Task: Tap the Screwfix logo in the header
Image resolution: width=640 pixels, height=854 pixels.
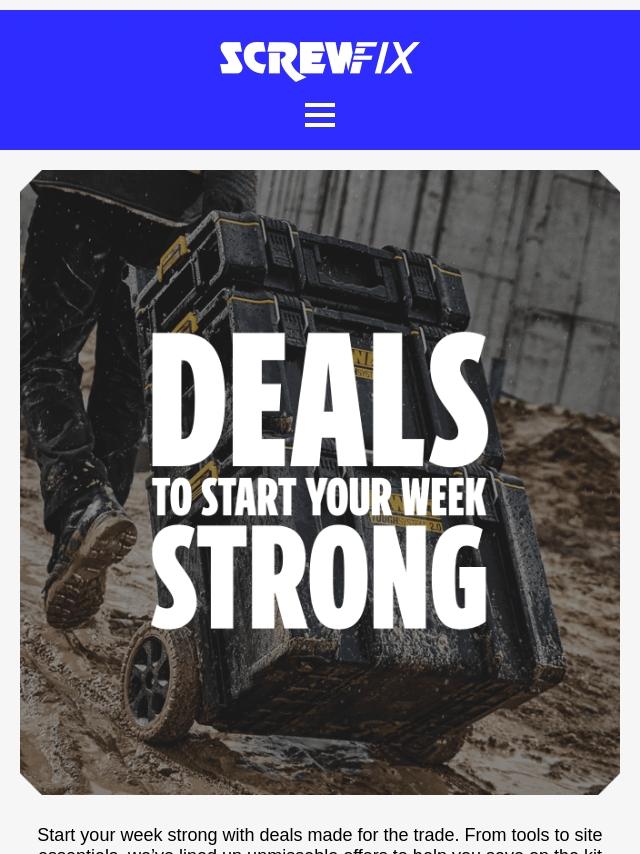Action: coord(320,60)
